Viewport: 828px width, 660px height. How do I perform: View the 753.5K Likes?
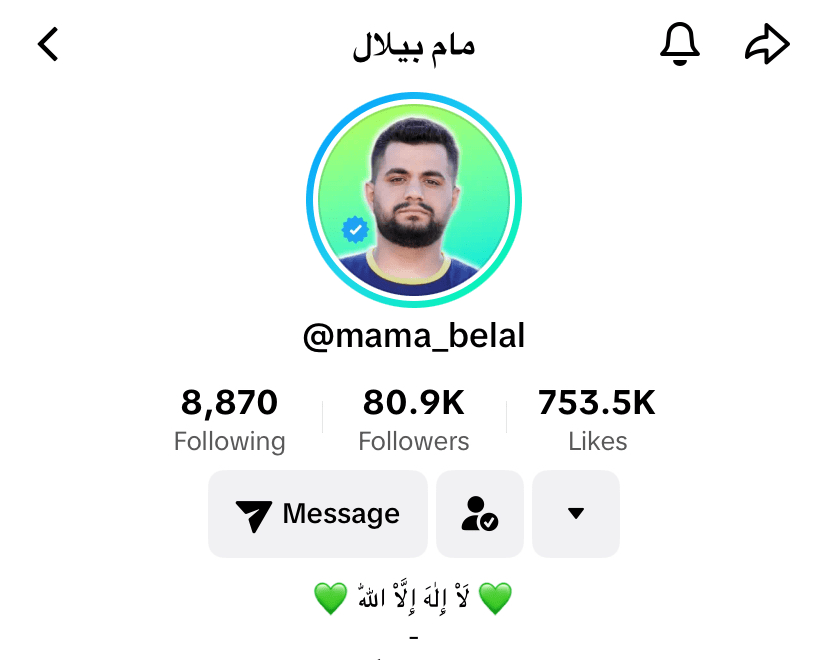point(597,420)
